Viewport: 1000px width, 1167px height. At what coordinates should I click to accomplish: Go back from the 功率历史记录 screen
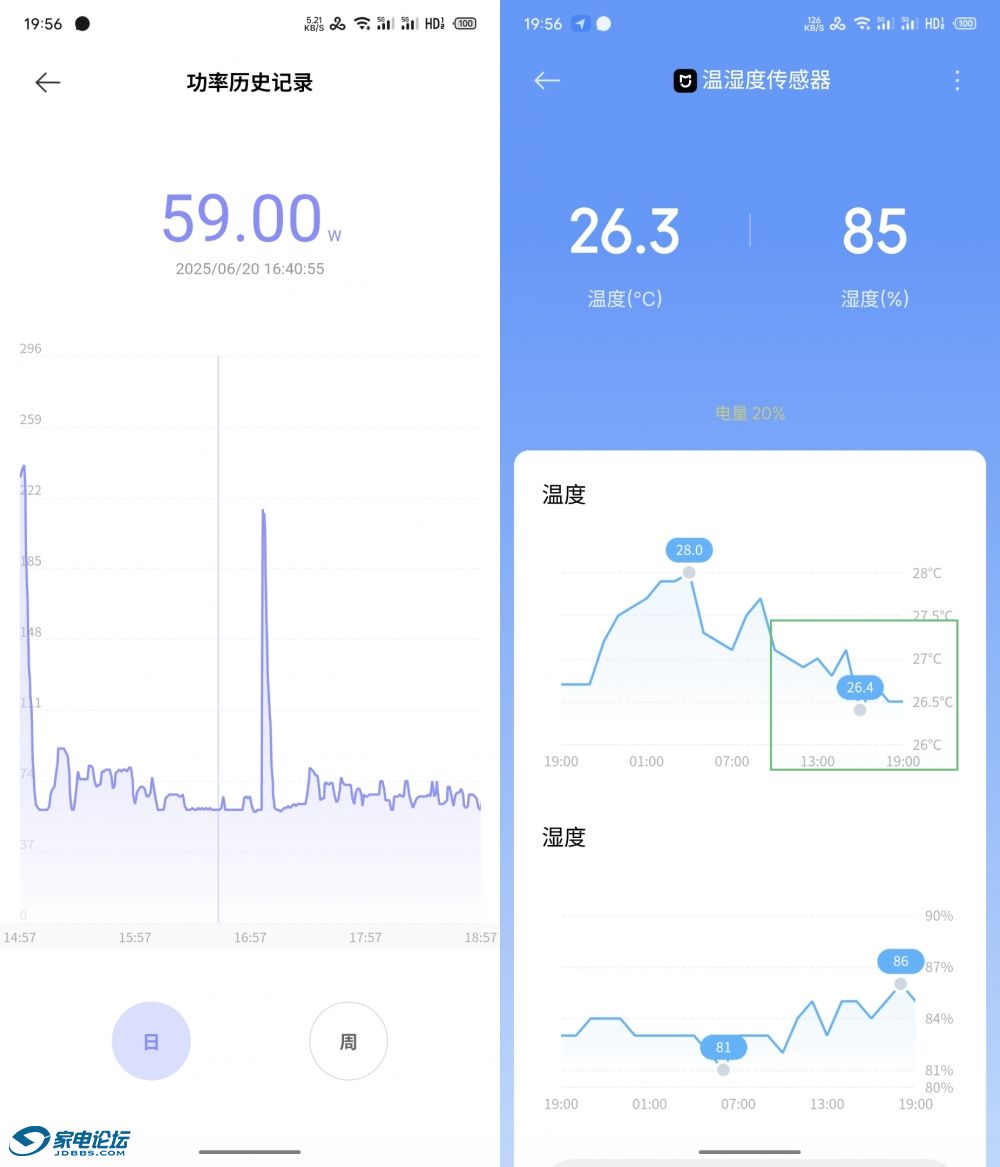coord(48,83)
